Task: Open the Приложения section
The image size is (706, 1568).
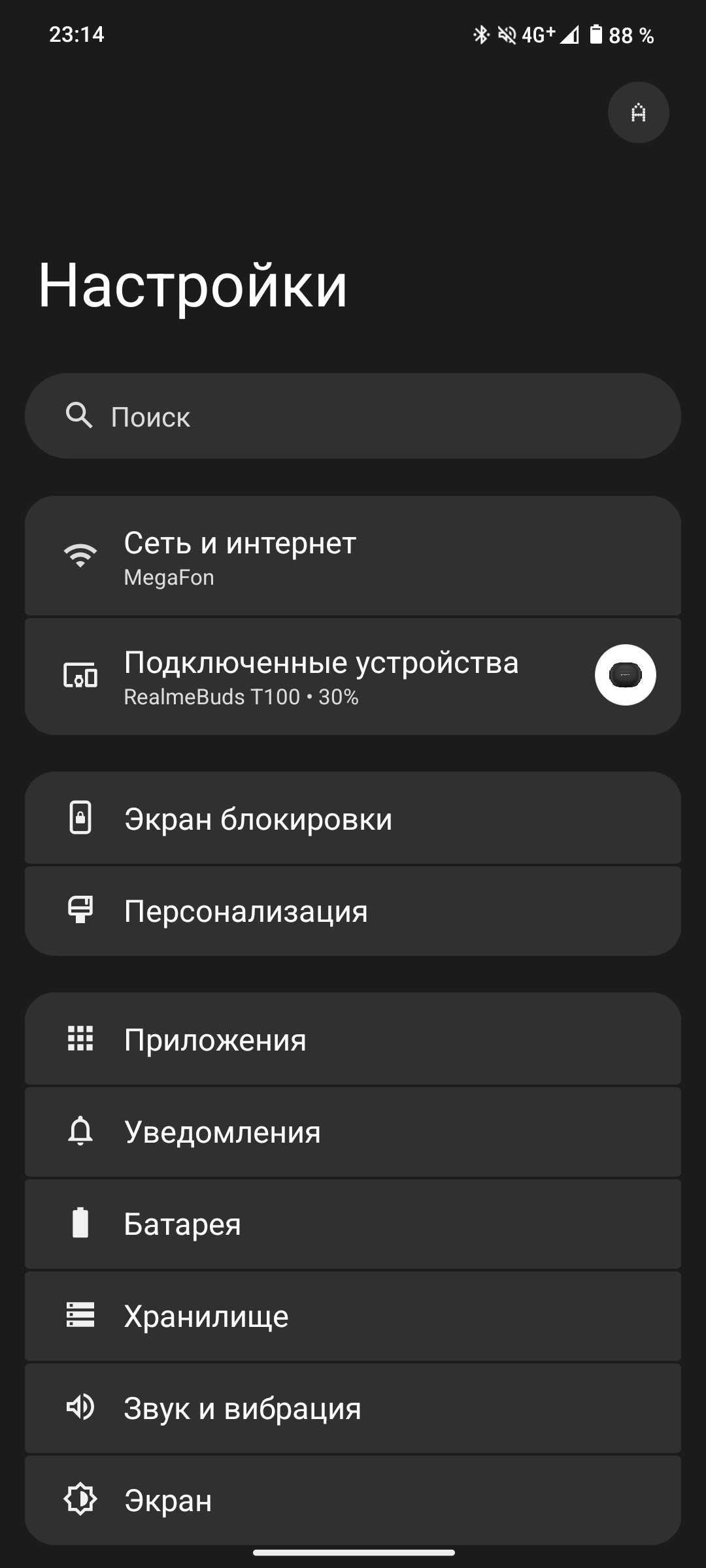Action: pyautogui.click(x=353, y=1039)
